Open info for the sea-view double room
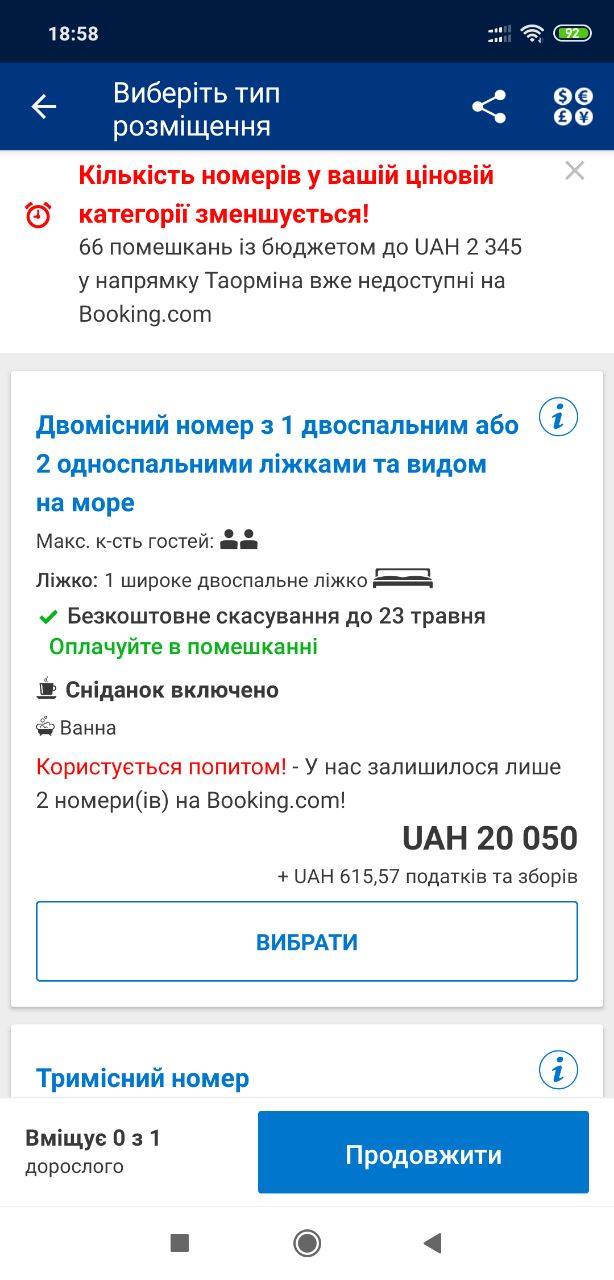The height and width of the screenshot is (1280, 614). (558, 417)
